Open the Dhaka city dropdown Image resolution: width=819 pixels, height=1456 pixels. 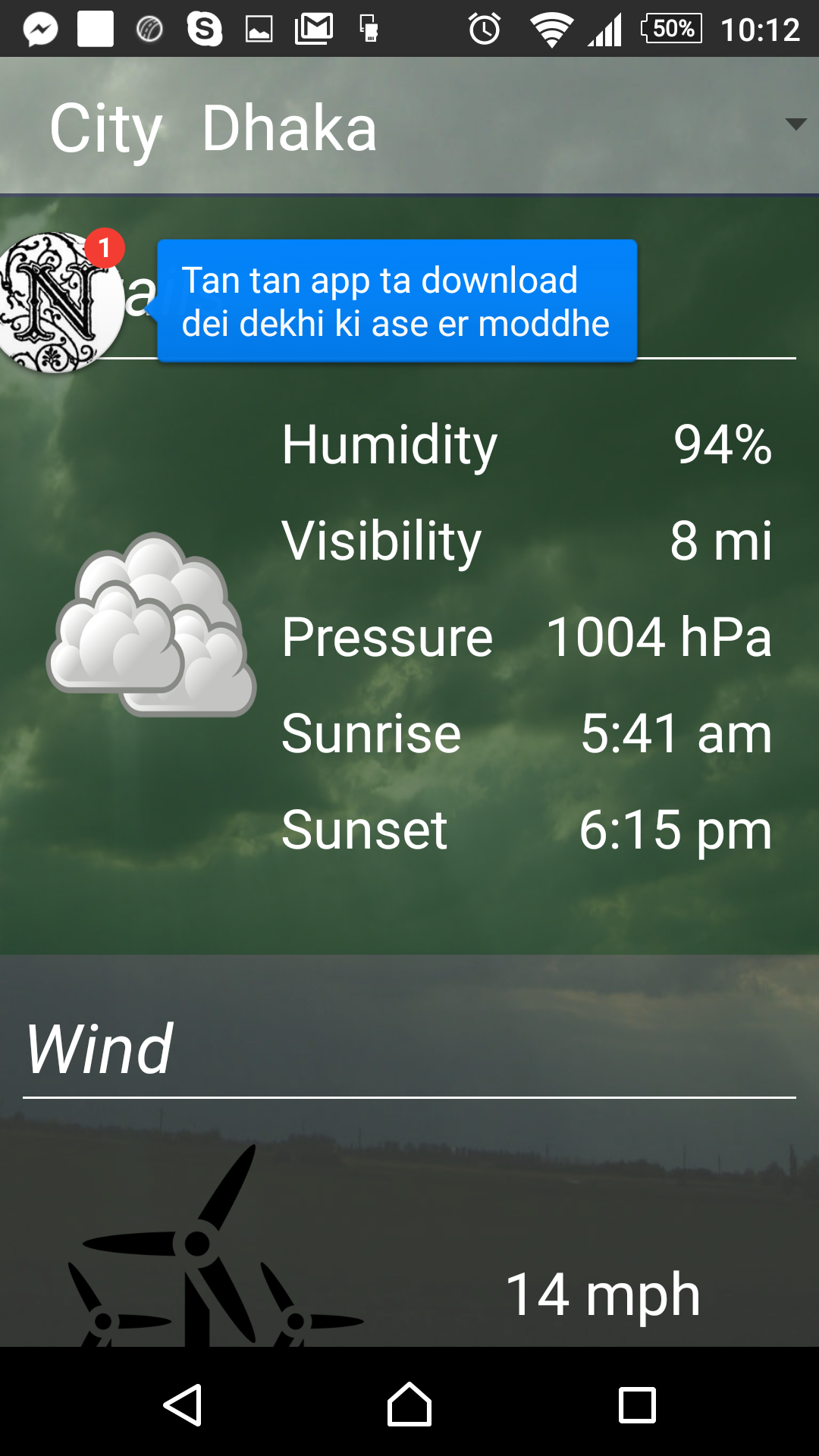[x=795, y=124]
